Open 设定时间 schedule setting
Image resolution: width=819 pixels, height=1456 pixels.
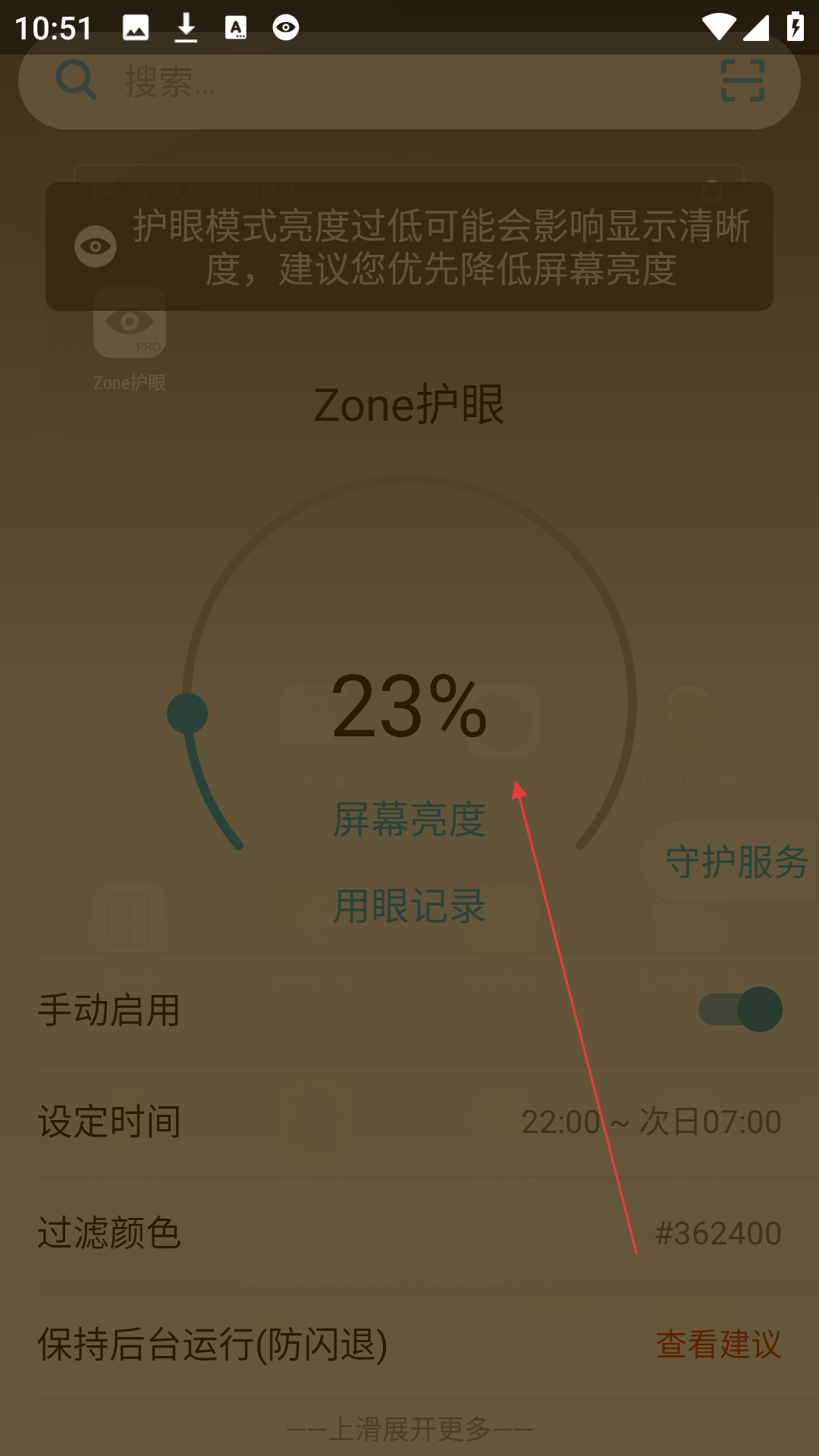(409, 1122)
